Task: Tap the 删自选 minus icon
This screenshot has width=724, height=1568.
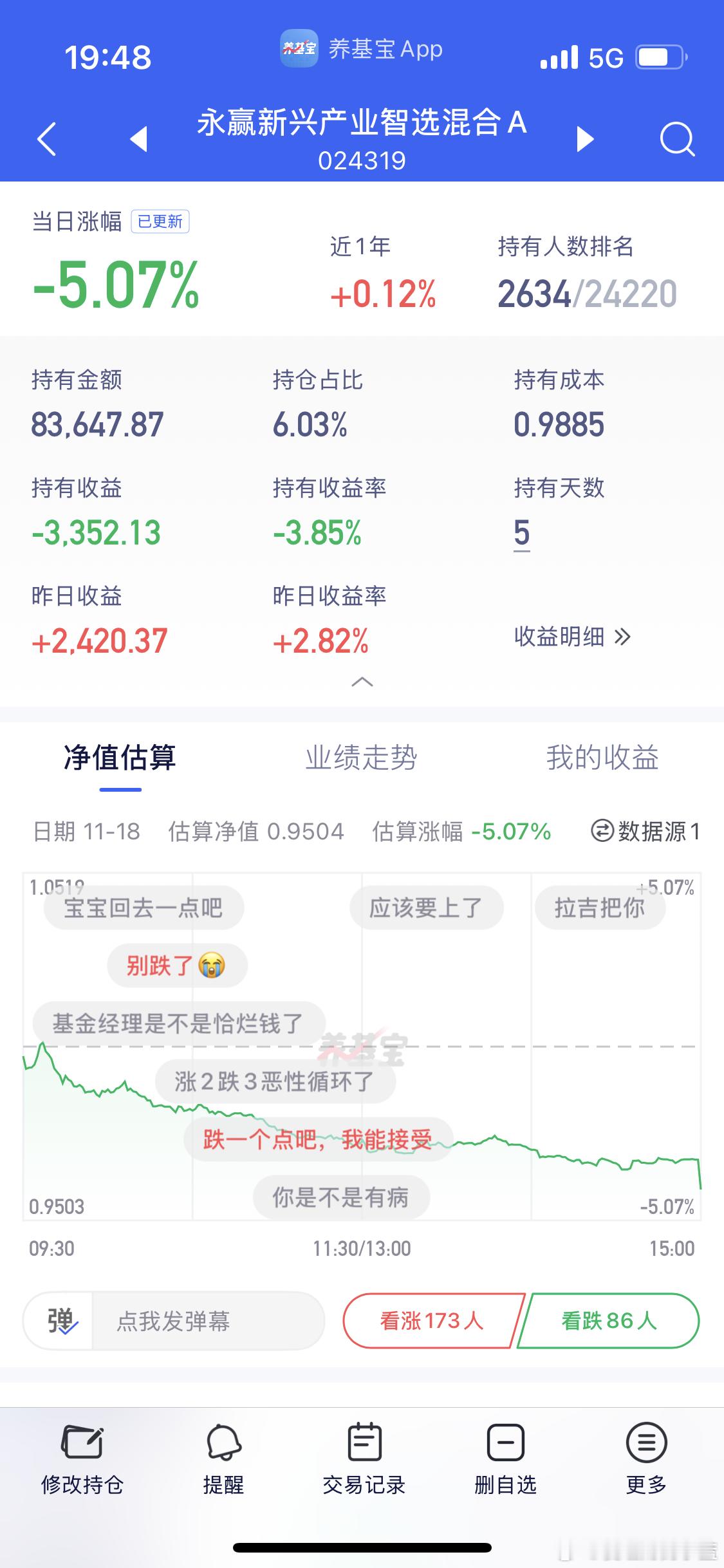Action: (x=506, y=1456)
